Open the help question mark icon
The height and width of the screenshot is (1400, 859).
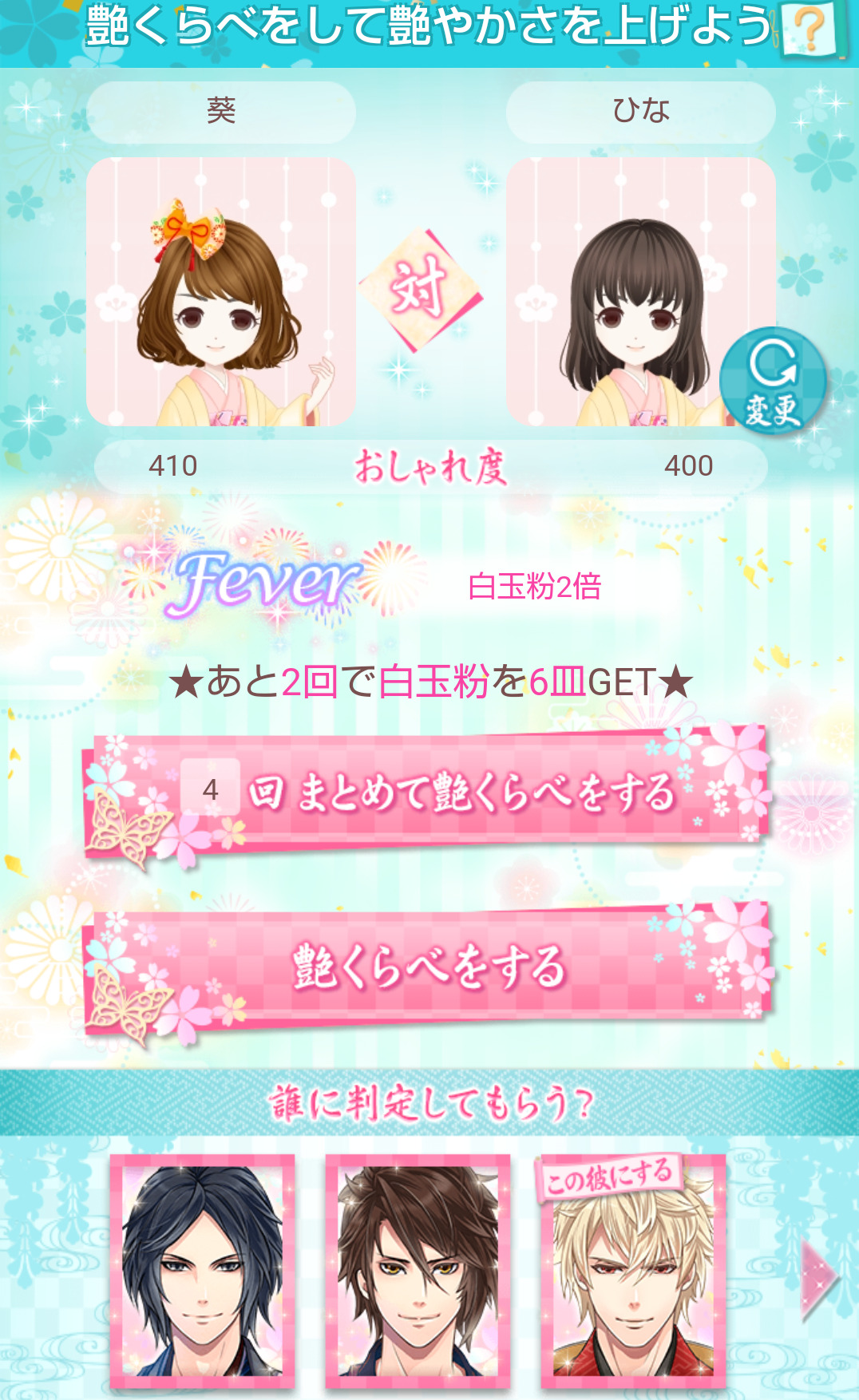(811, 30)
